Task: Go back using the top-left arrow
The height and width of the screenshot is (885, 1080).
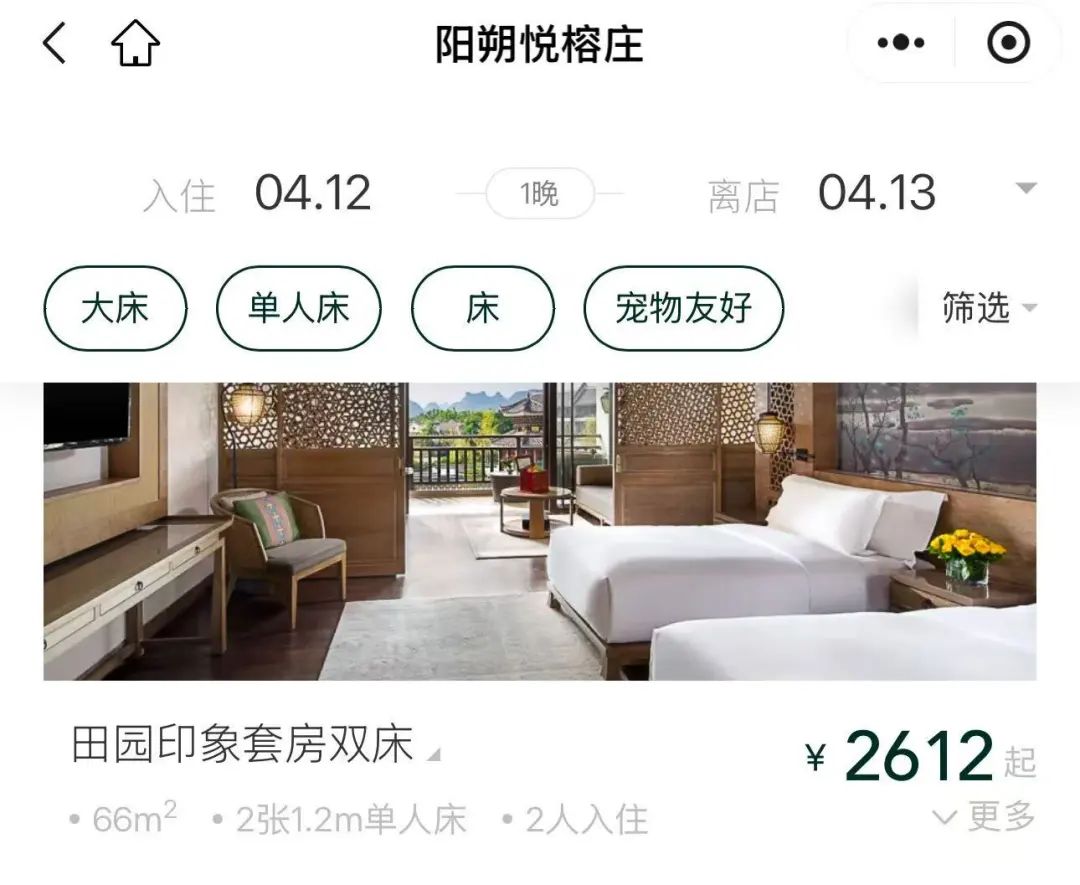Action: (x=55, y=45)
